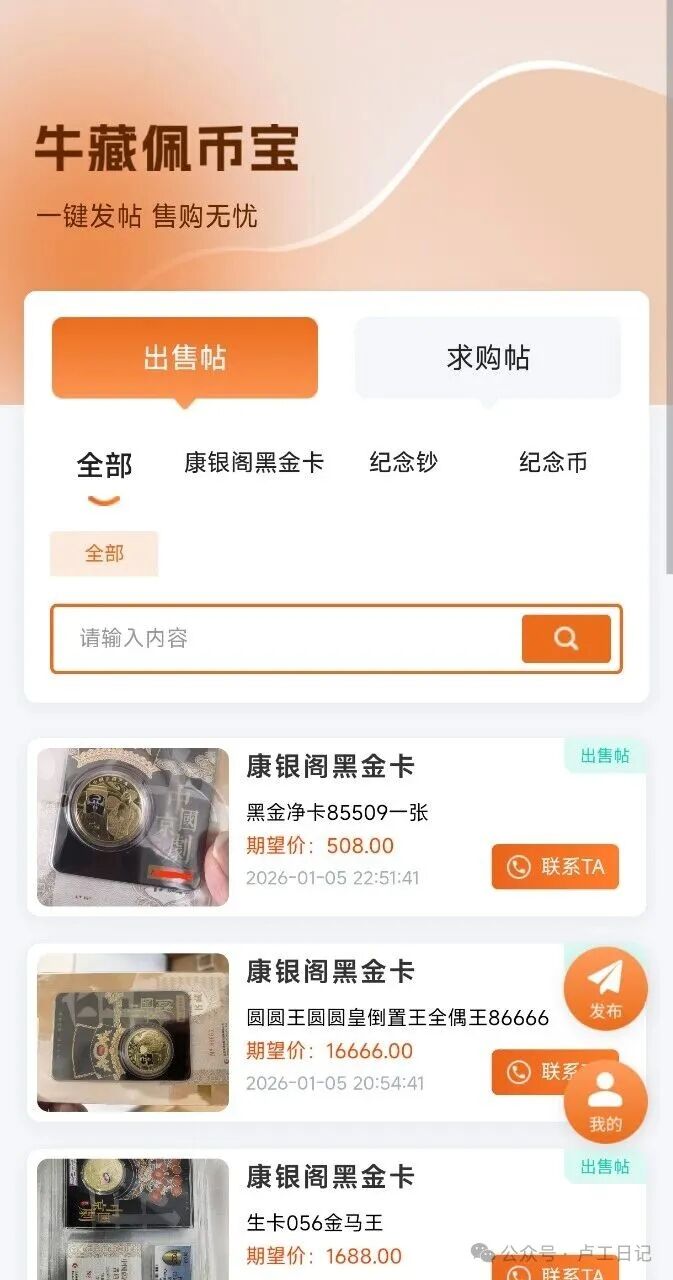Switch to the 求购帖 tab
The image size is (673, 1280).
click(488, 358)
